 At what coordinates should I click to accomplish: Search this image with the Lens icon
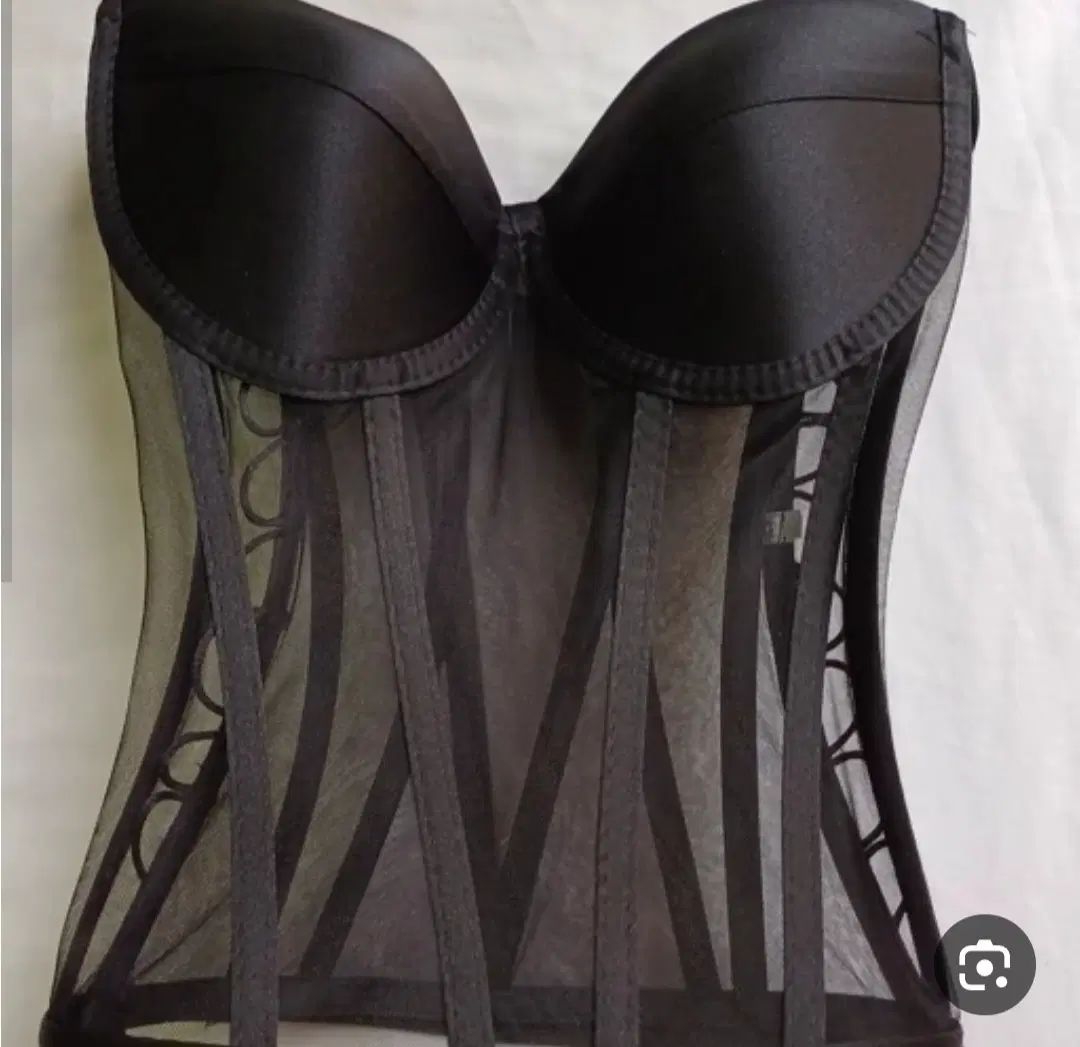click(x=984, y=965)
